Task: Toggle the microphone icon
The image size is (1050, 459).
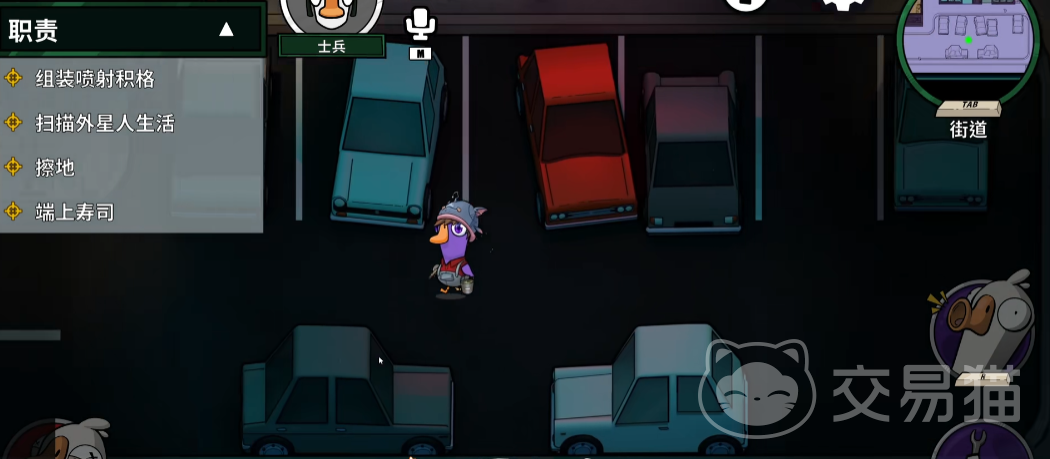Action: [x=420, y=24]
